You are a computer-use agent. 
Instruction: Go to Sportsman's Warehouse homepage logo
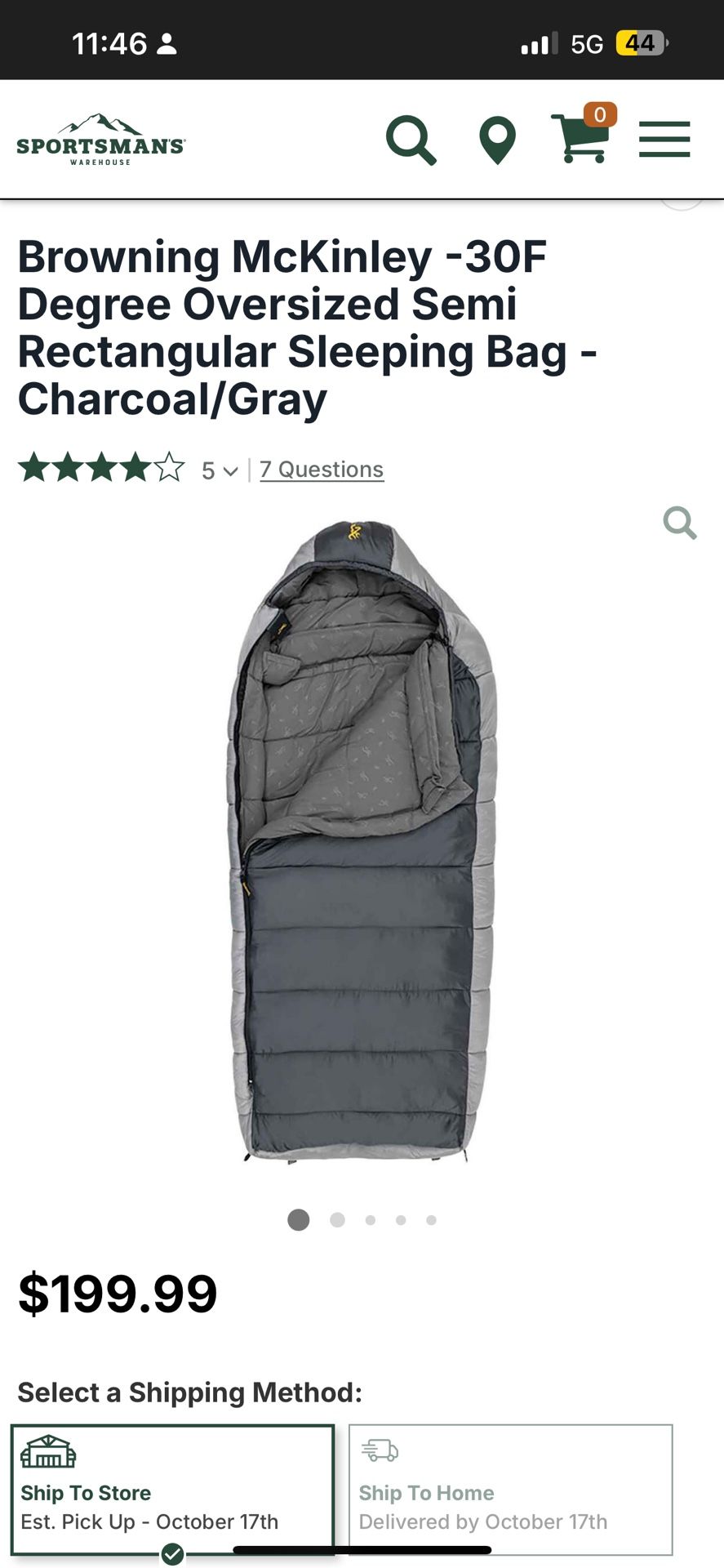tap(100, 140)
